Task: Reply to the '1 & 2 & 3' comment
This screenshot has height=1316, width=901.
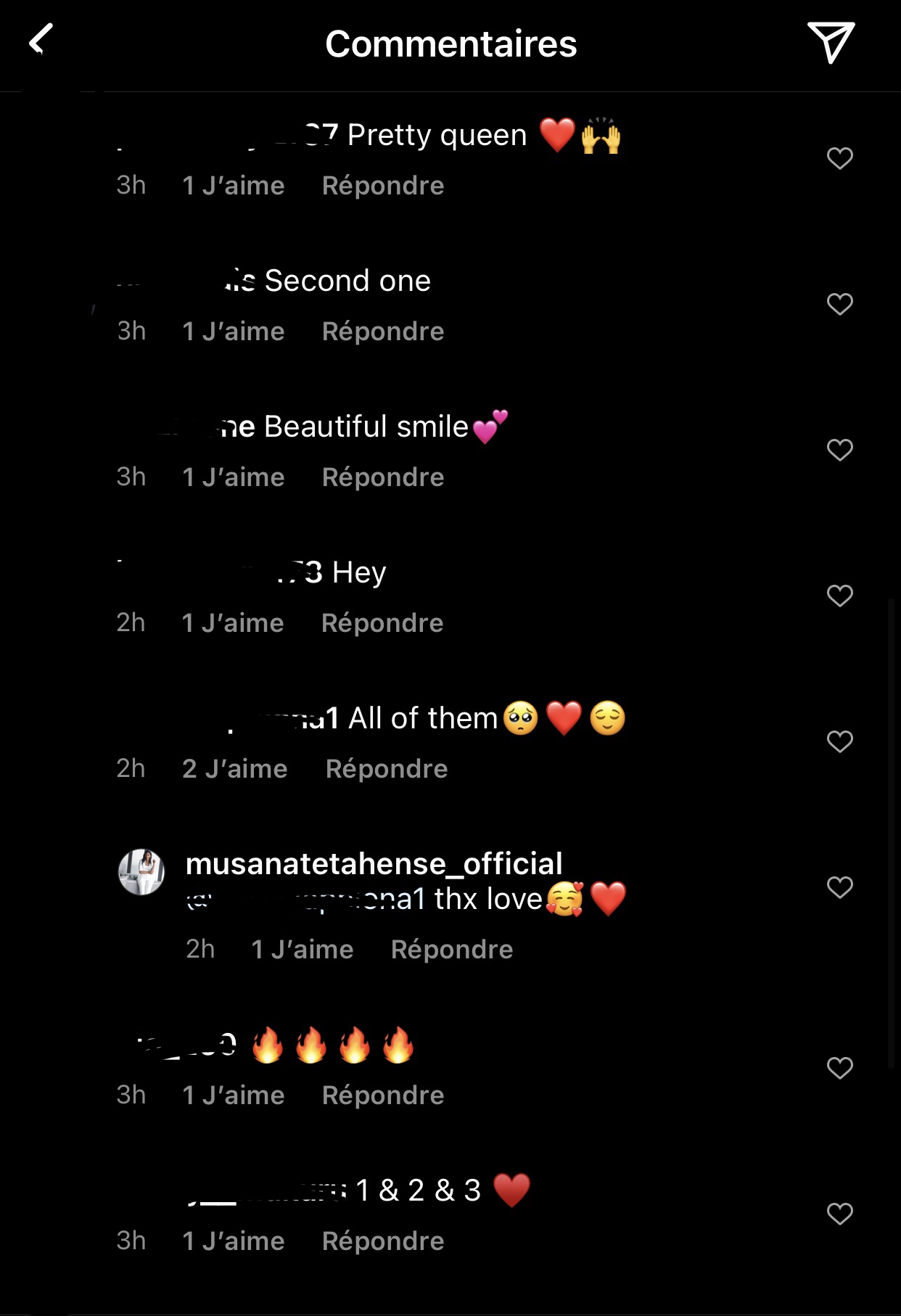Action: tap(382, 1241)
